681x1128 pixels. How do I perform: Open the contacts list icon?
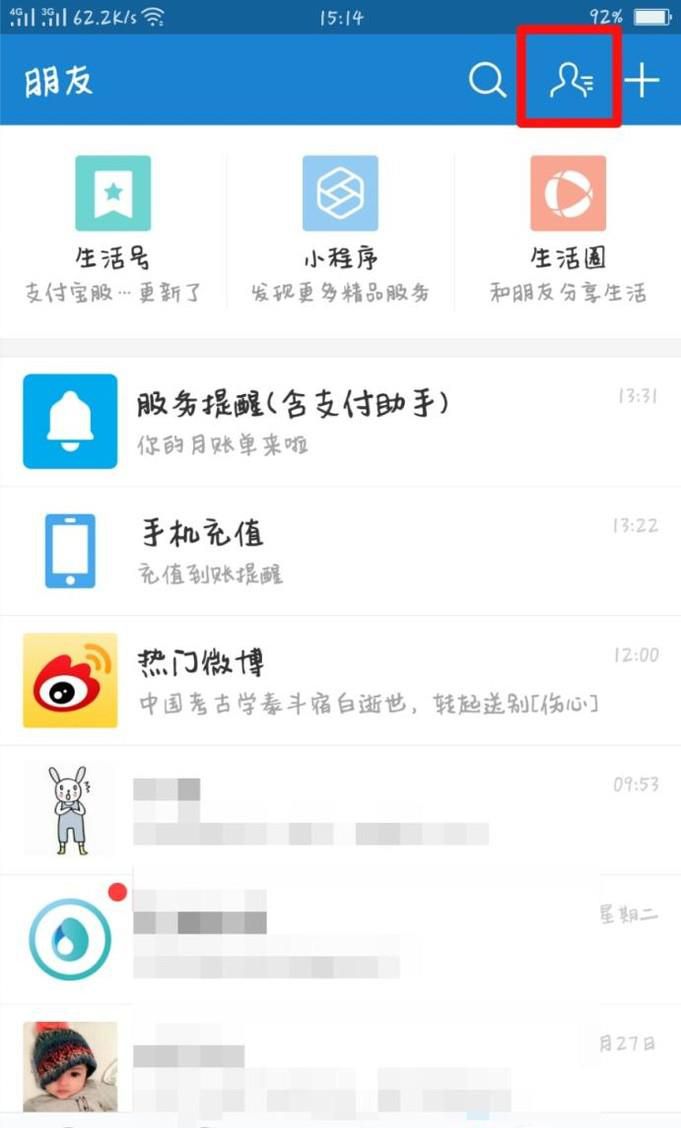pyautogui.click(x=569, y=80)
